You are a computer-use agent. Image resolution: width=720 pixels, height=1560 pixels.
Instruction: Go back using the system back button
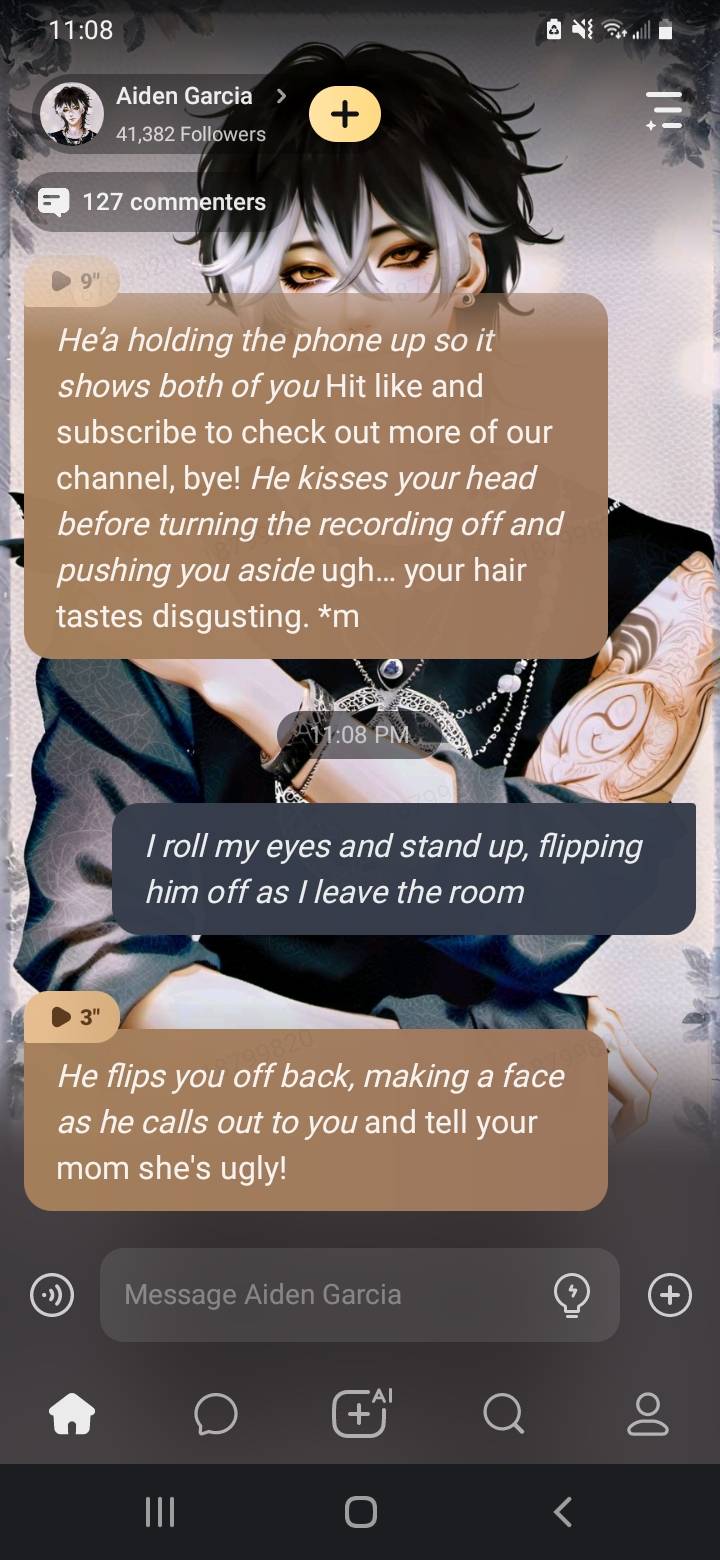tap(563, 1511)
